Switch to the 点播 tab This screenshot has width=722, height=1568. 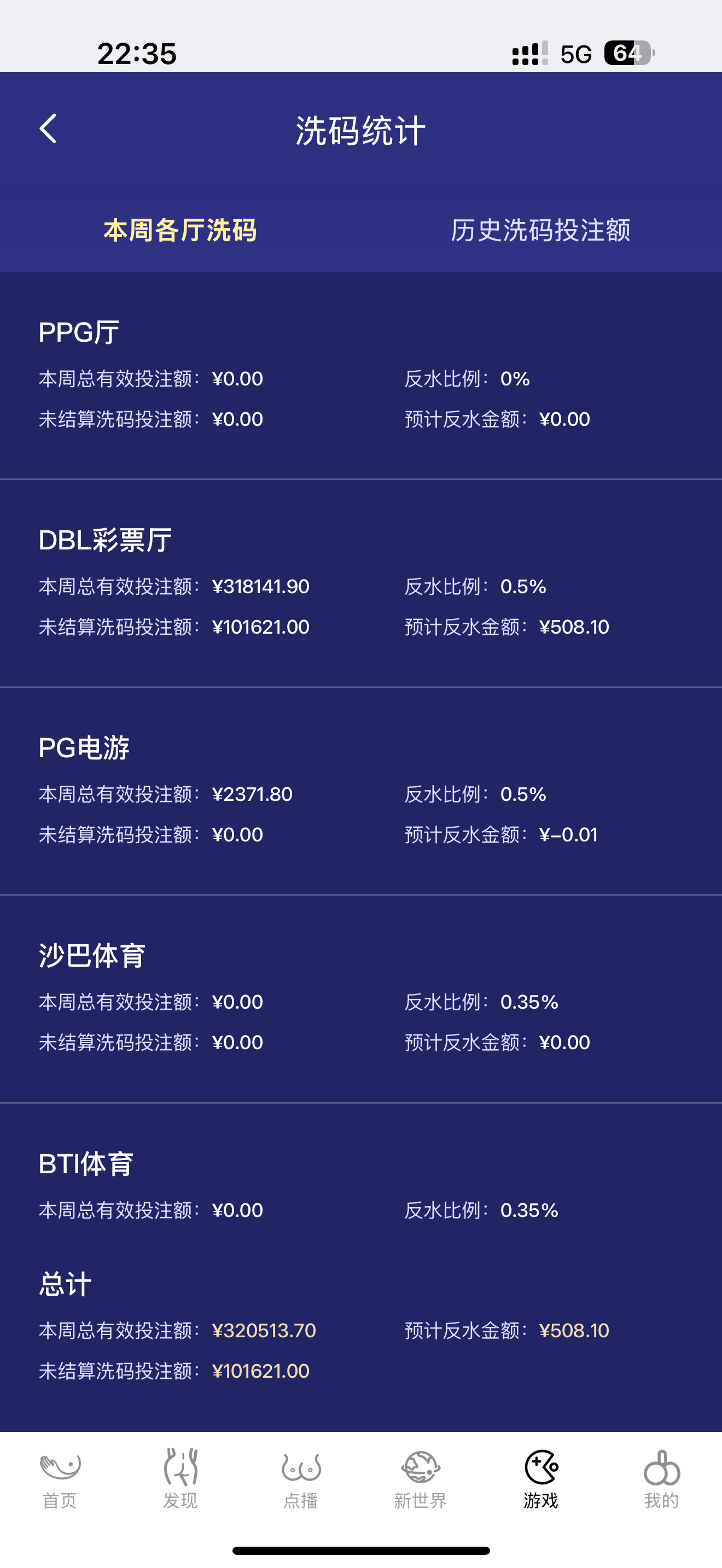click(x=301, y=1478)
